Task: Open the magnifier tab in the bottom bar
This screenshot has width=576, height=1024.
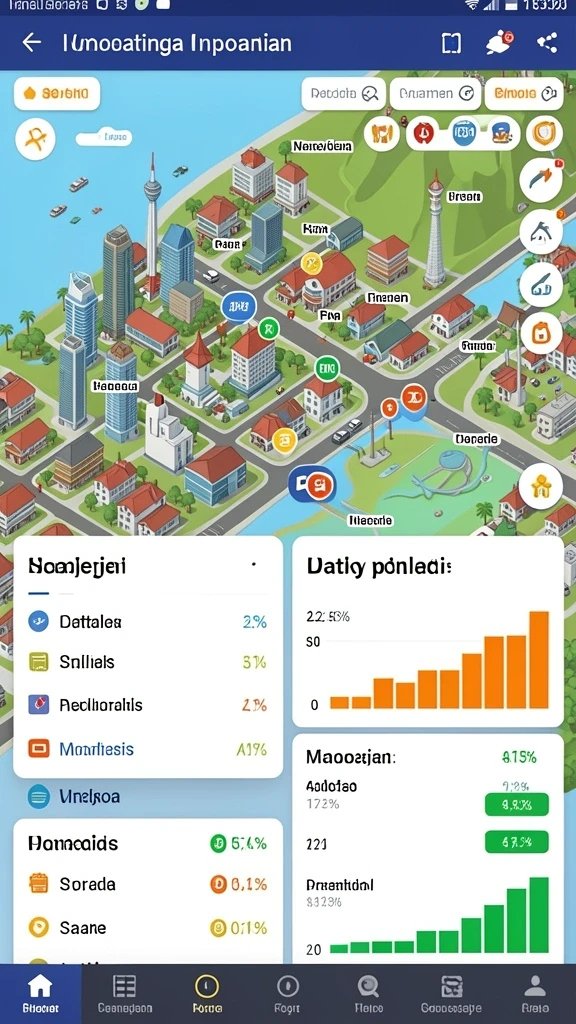Action: [x=369, y=993]
